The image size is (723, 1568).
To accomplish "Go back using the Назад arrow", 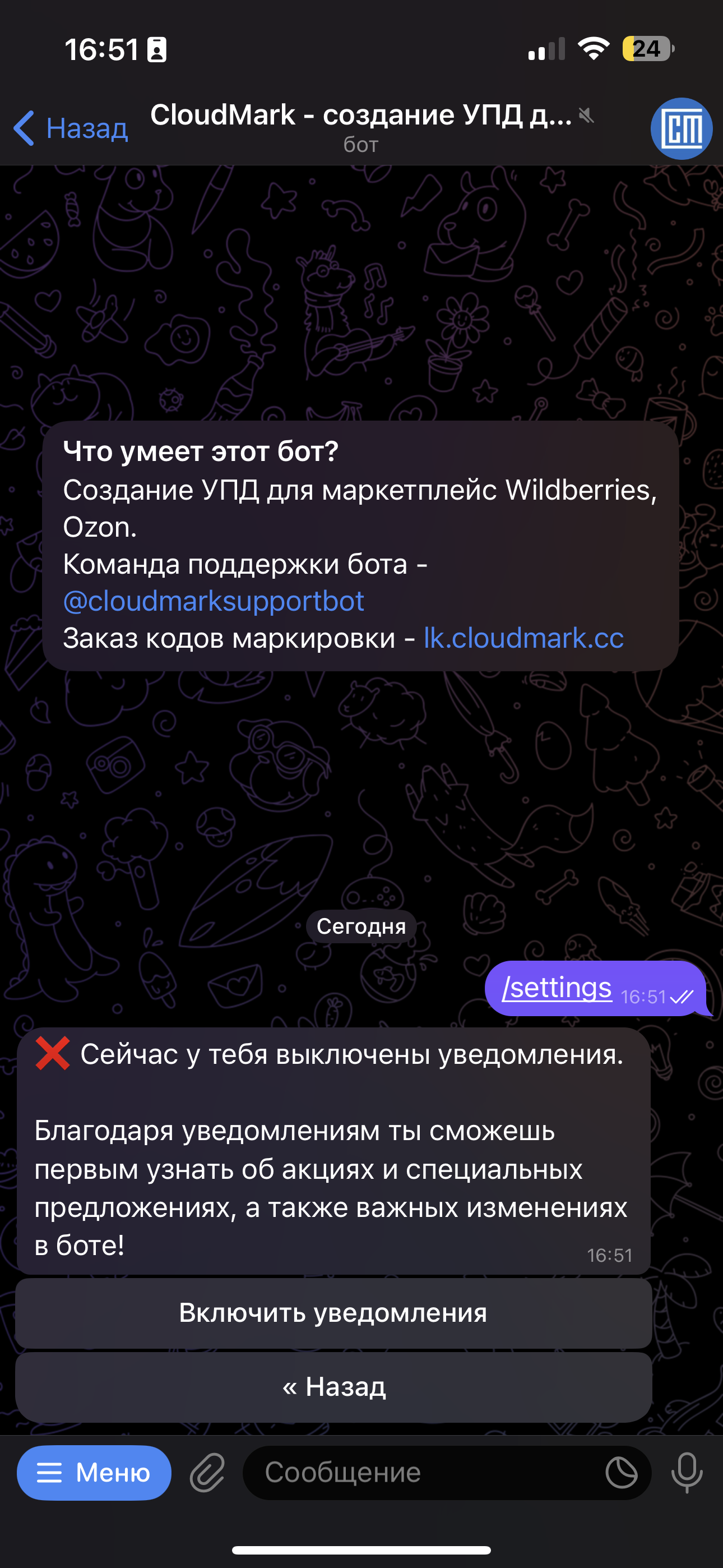I will [70, 128].
